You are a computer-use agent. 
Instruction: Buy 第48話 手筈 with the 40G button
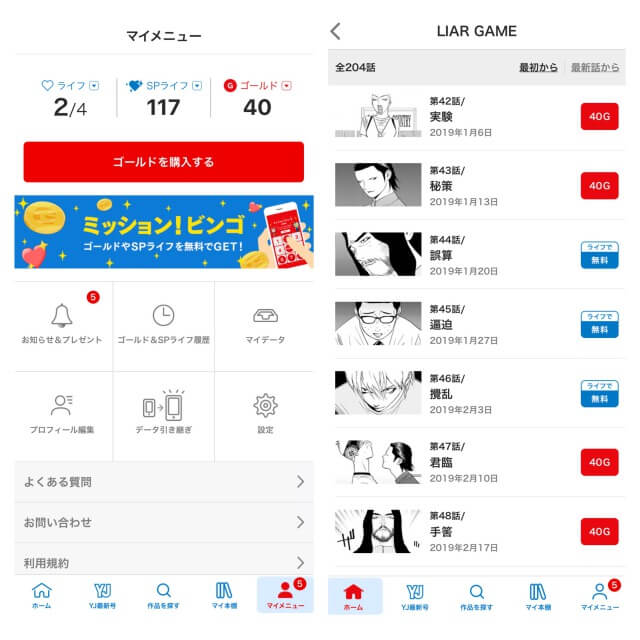click(599, 531)
